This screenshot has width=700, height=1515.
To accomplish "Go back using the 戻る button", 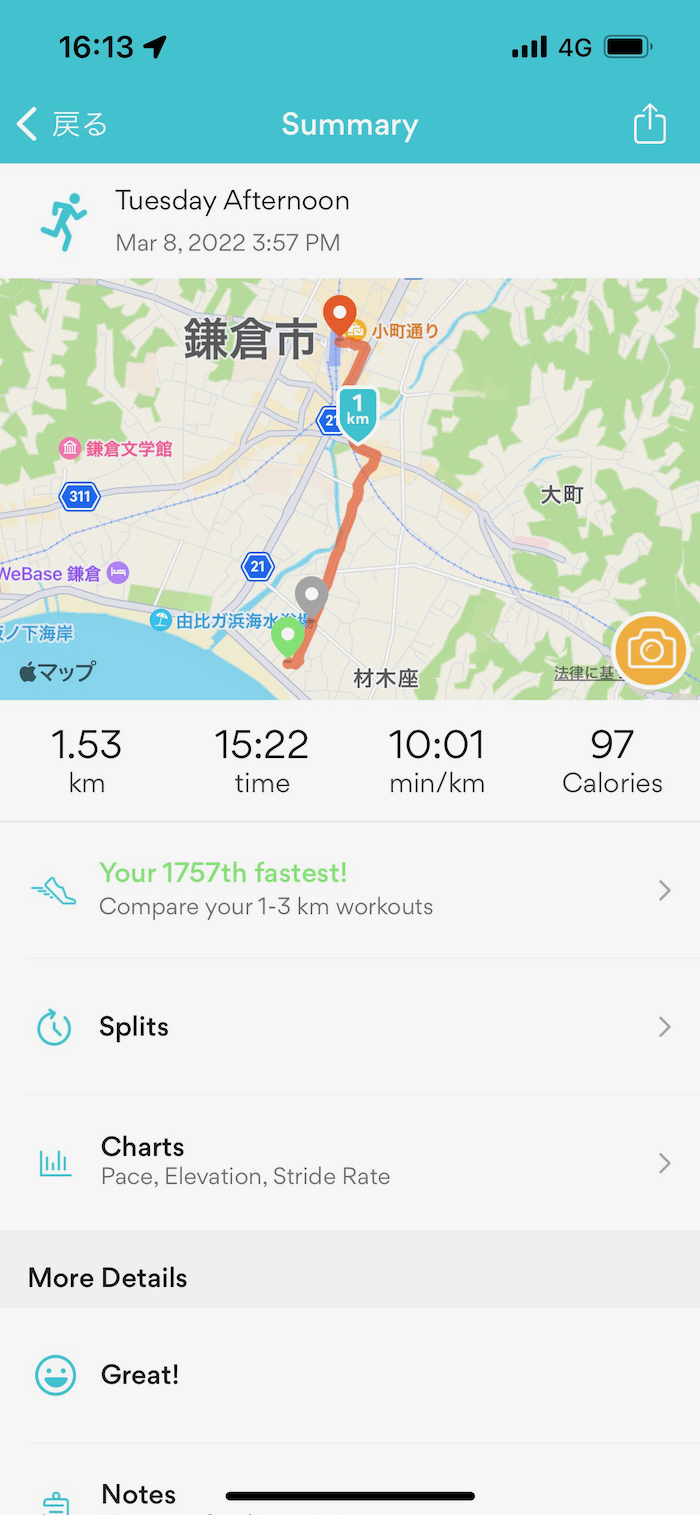I will (x=62, y=125).
